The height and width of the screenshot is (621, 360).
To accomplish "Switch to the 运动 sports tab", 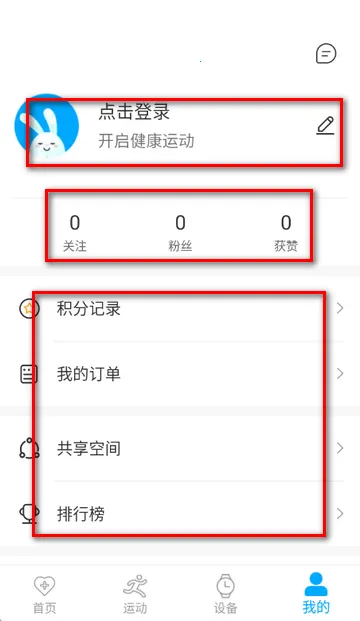I will [135, 594].
